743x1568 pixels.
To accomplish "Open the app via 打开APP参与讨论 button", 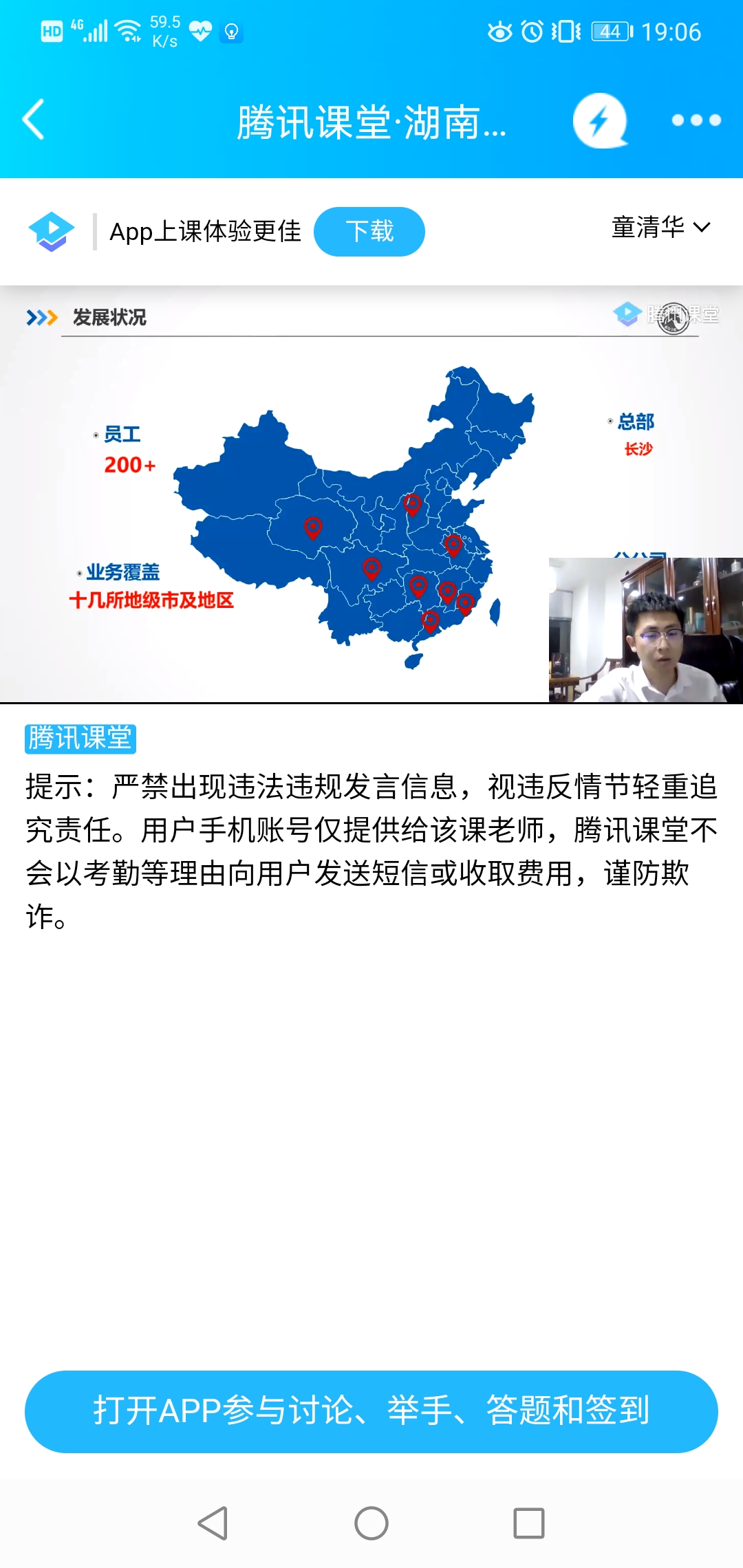I will [371, 1411].
